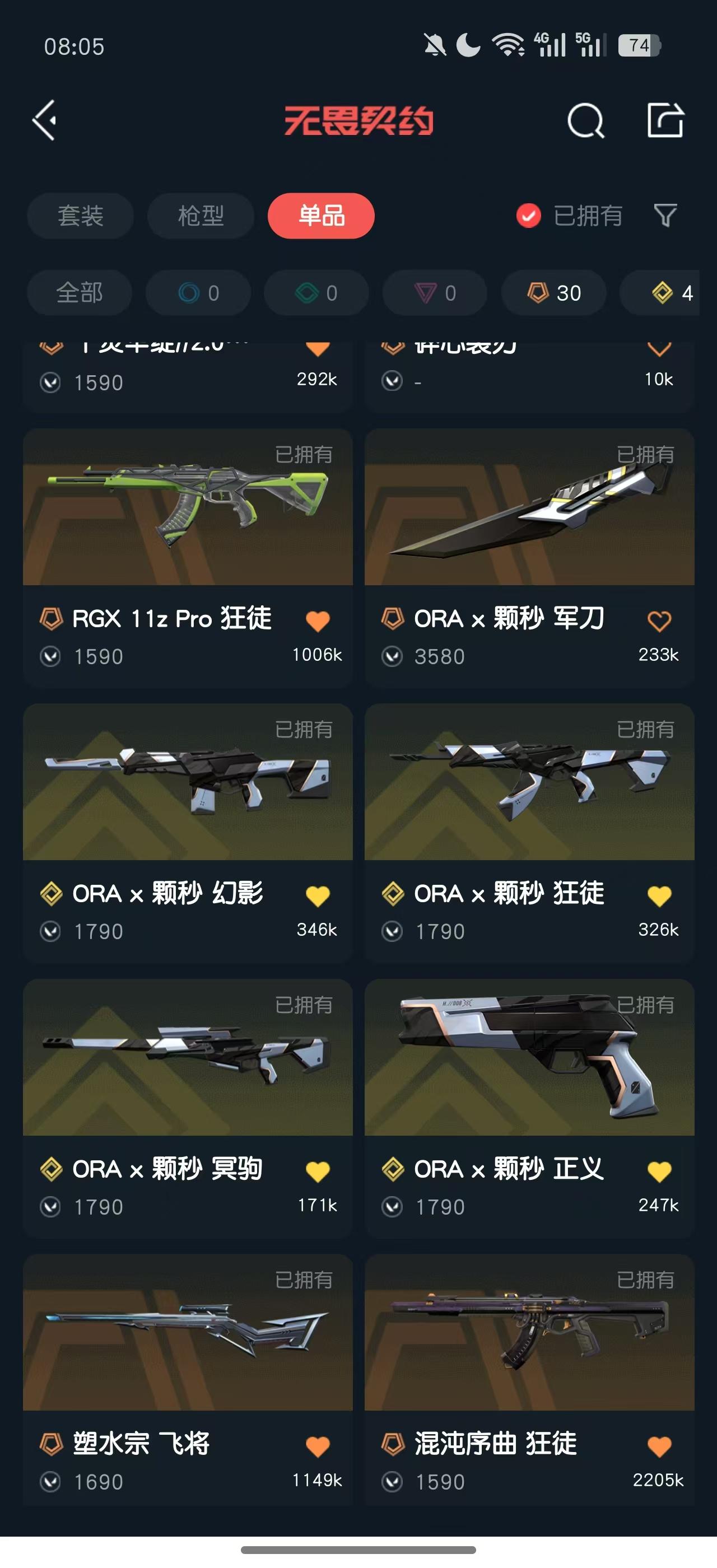Image resolution: width=717 pixels, height=1568 pixels.
Task: Select the 单品 tab
Action: 321,216
